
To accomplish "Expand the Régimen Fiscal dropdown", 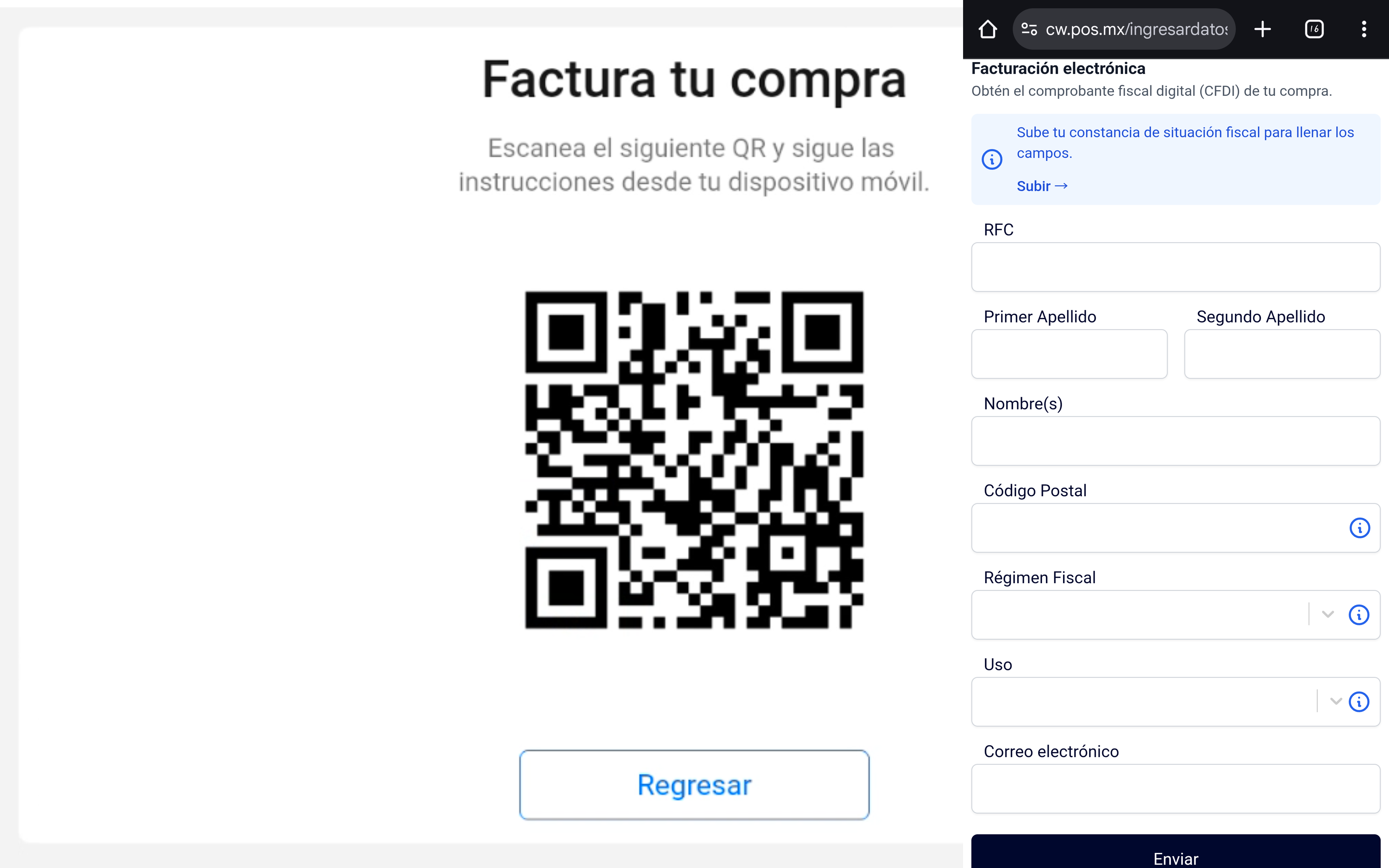I will tap(1327, 614).
